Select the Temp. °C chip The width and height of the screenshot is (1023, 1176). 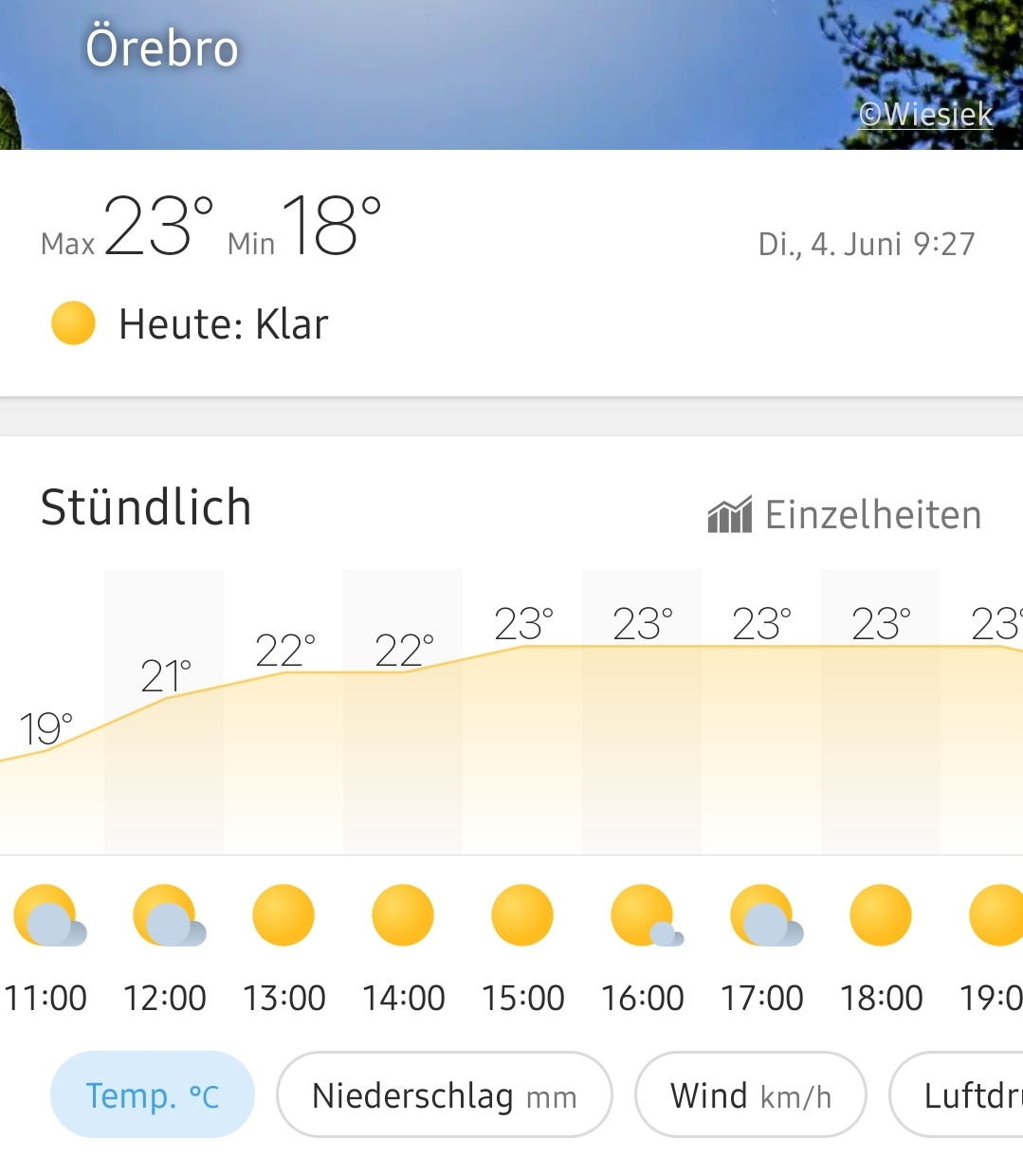click(153, 1095)
